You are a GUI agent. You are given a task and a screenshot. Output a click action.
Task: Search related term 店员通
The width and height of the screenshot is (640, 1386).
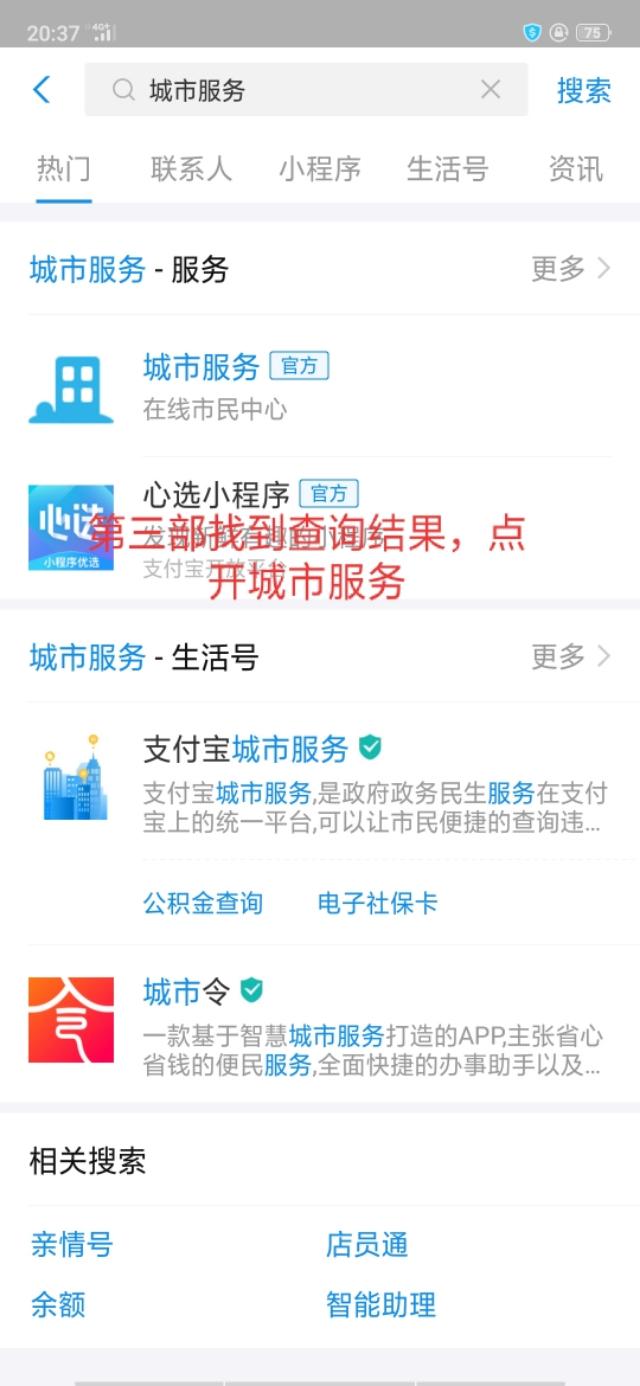(367, 1245)
